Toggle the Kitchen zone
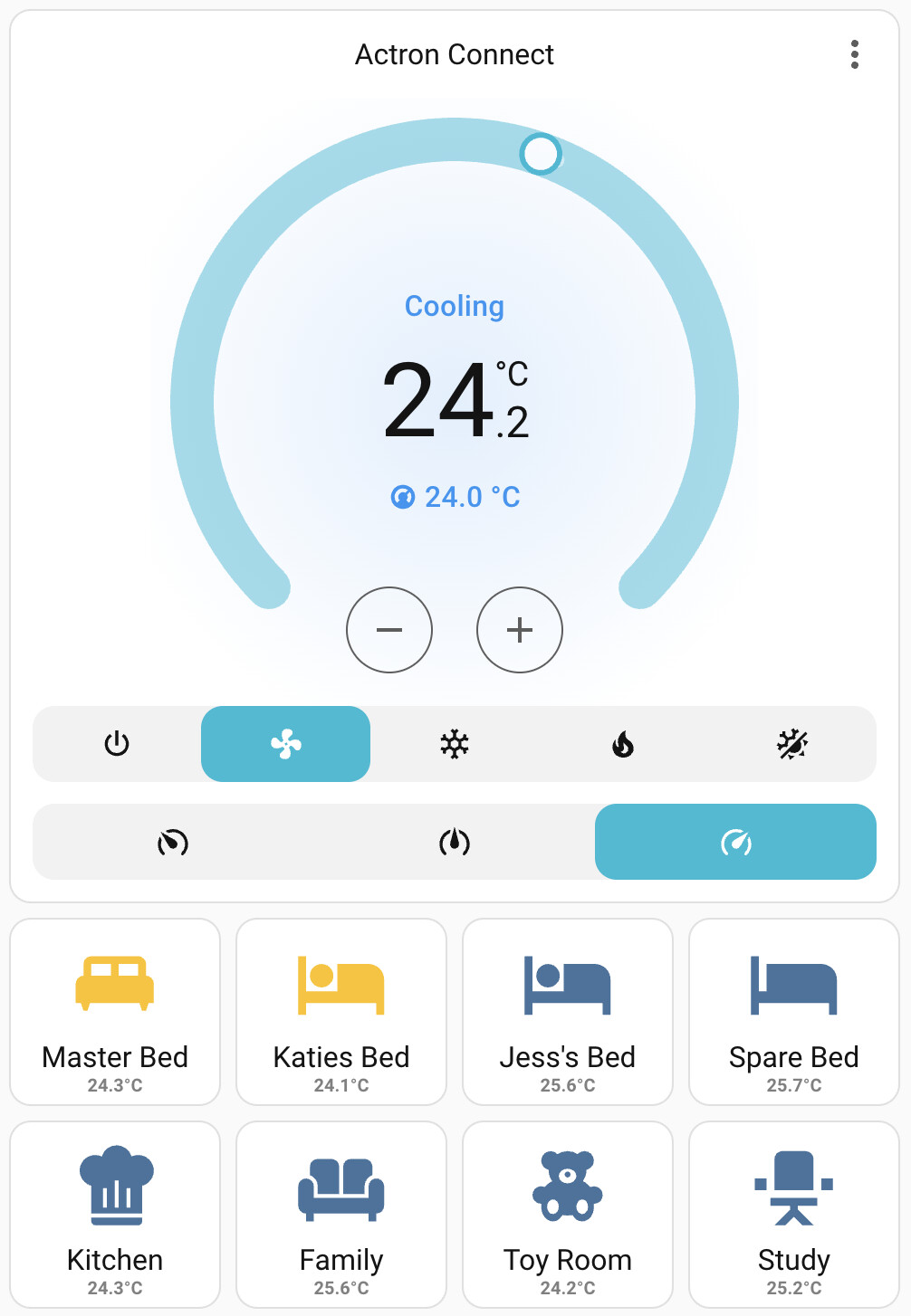Viewport: 911px width, 1316px height. 115,1215
